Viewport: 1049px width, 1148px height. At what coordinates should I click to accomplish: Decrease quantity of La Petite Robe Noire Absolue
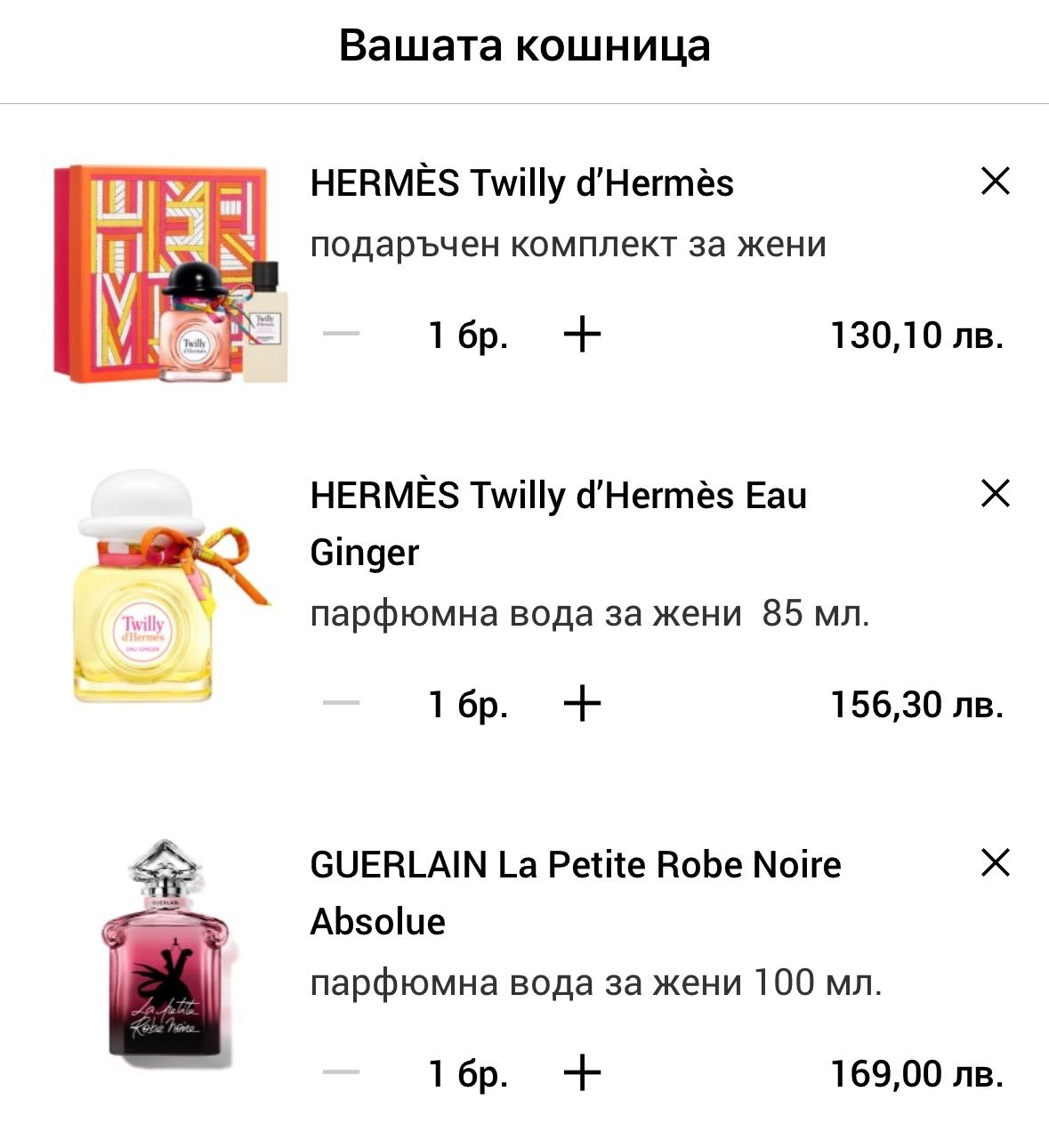[342, 1072]
